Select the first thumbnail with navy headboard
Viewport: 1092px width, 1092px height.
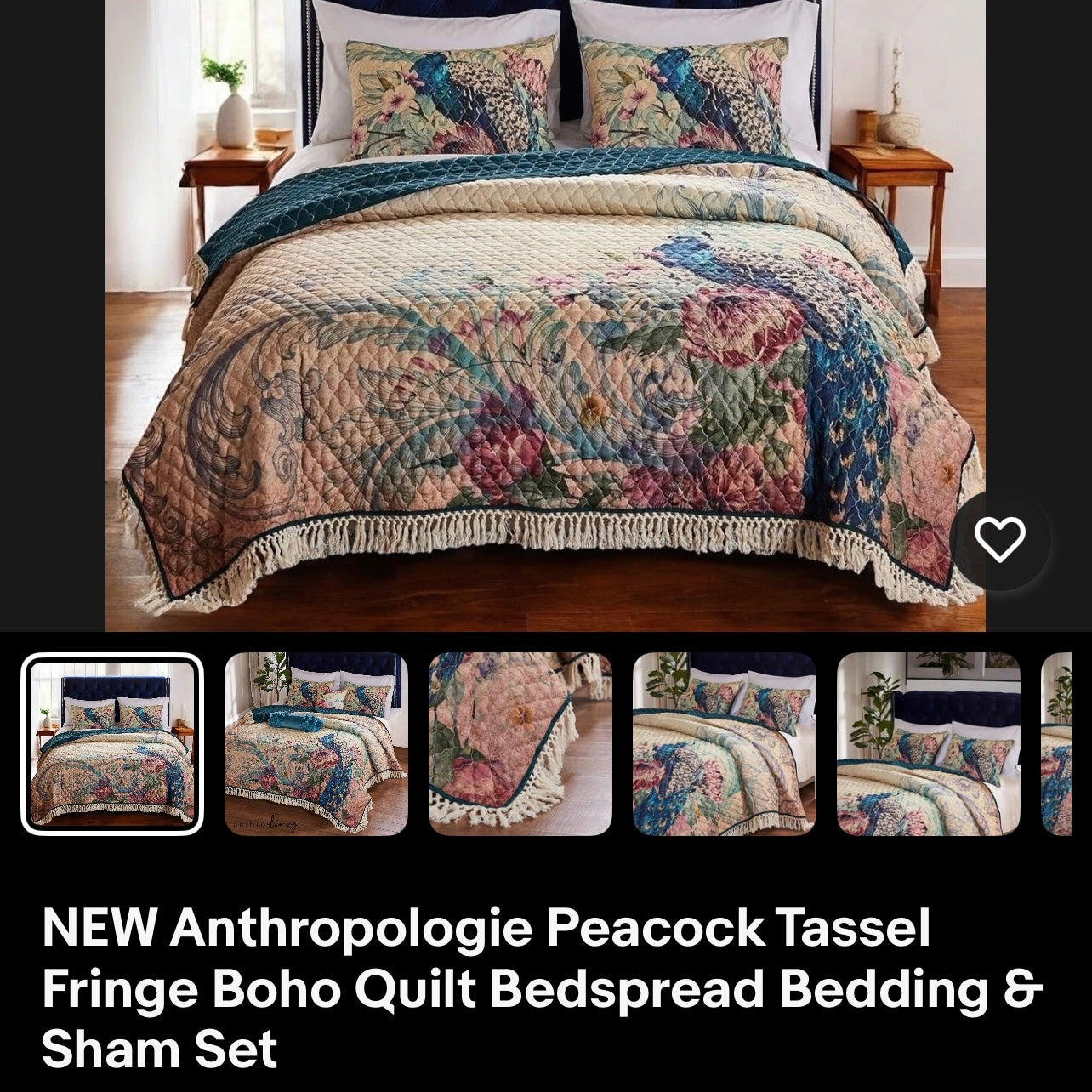[112, 744]
